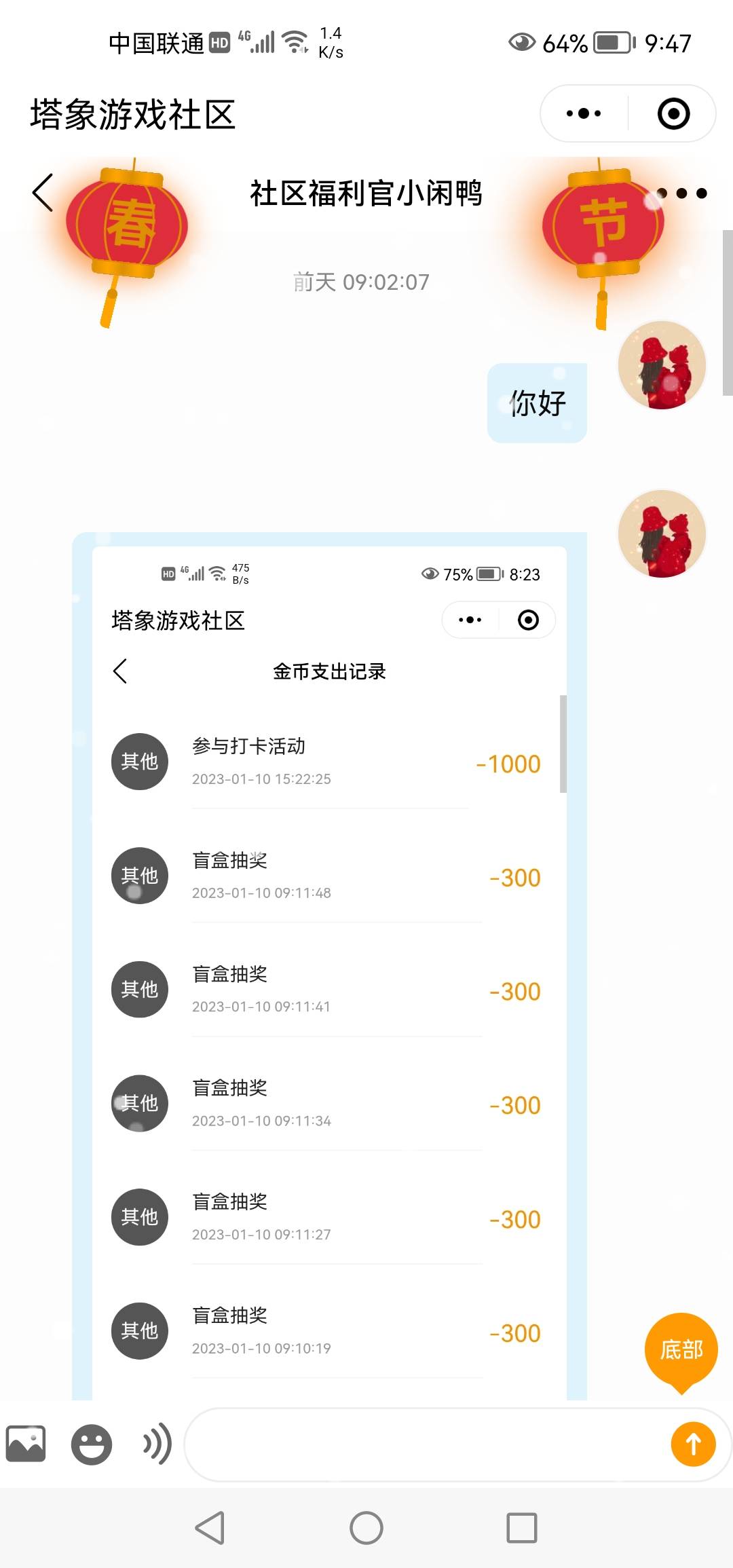
Task: Go back from the chat screen
Action: pos(43,193)
